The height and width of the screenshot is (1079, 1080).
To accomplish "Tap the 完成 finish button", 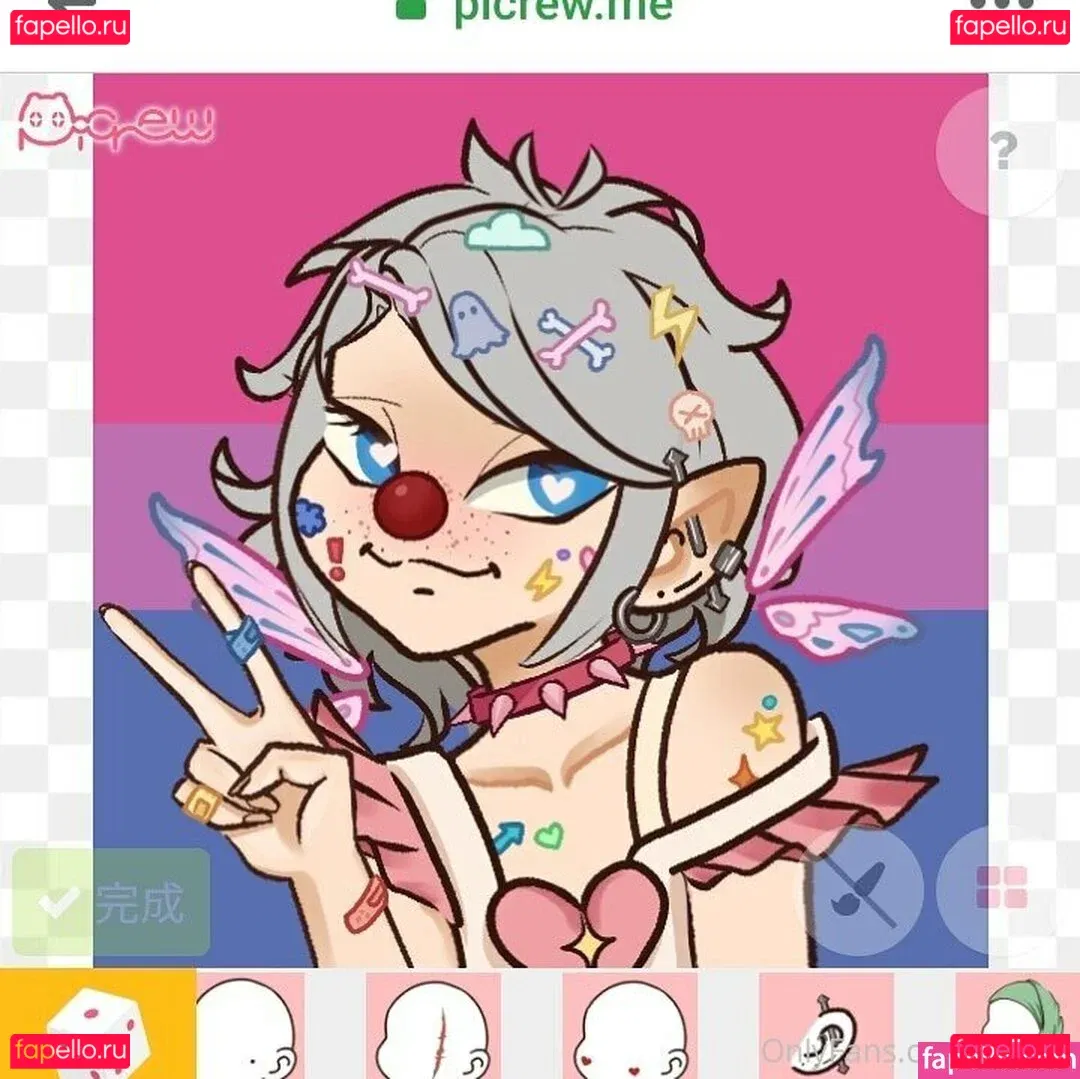I will point(111,902).
